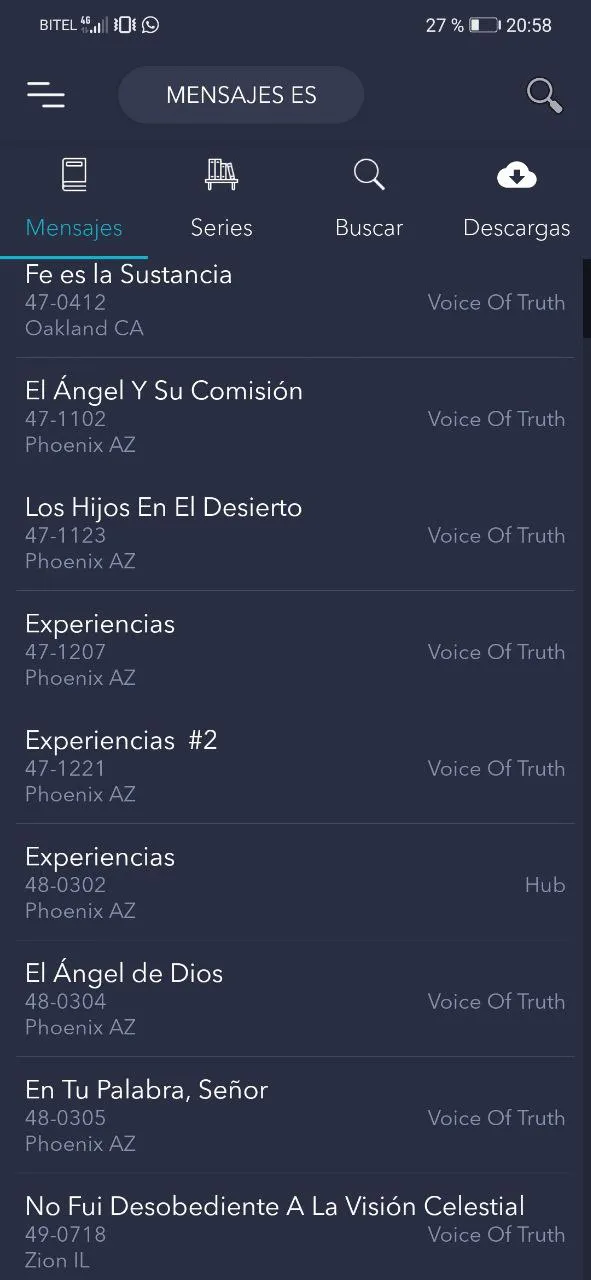The image size is (591, 1280).
Task: Open Experiencias dated 47-1207
Action: point(295,649)
